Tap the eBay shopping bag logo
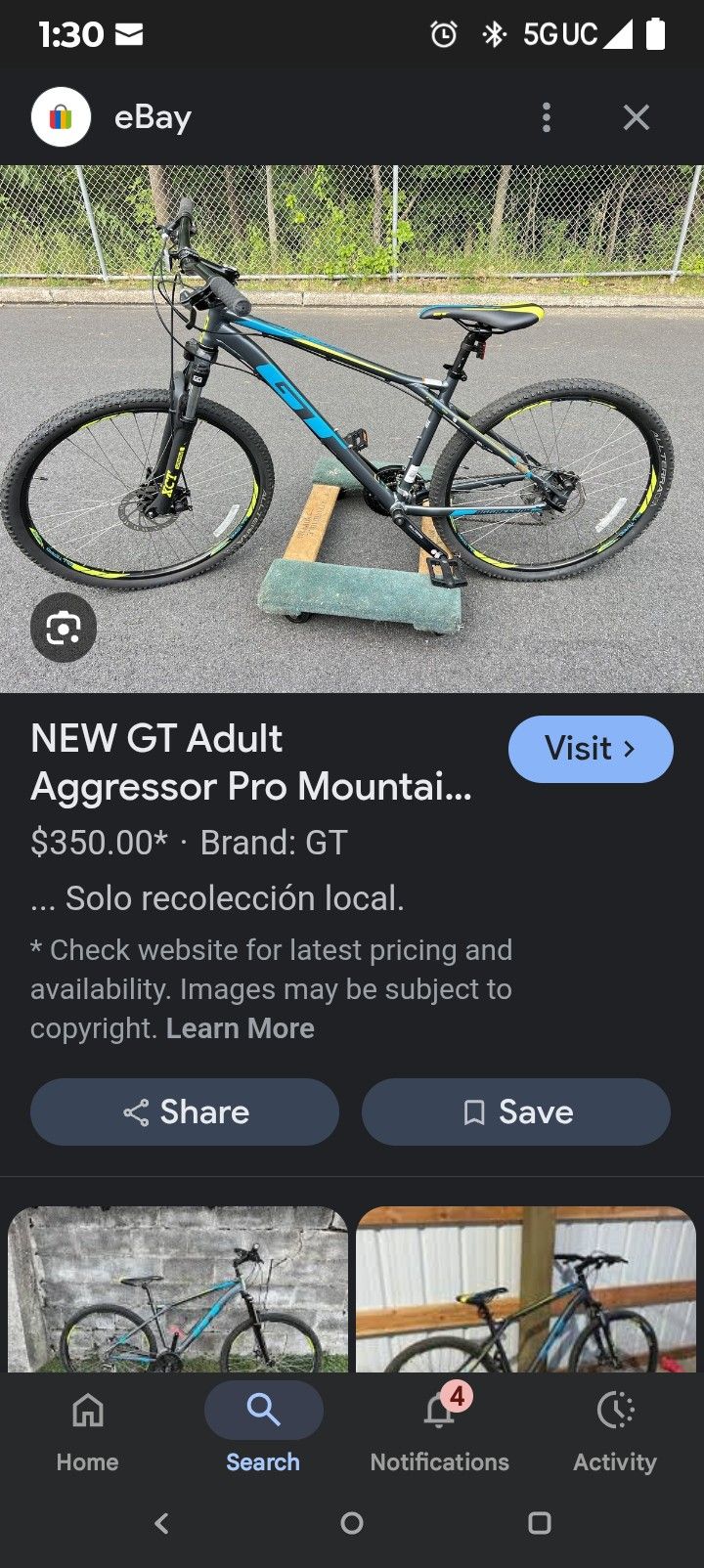The height and width of the screenshot is (1568, 704). pos(61,116)
